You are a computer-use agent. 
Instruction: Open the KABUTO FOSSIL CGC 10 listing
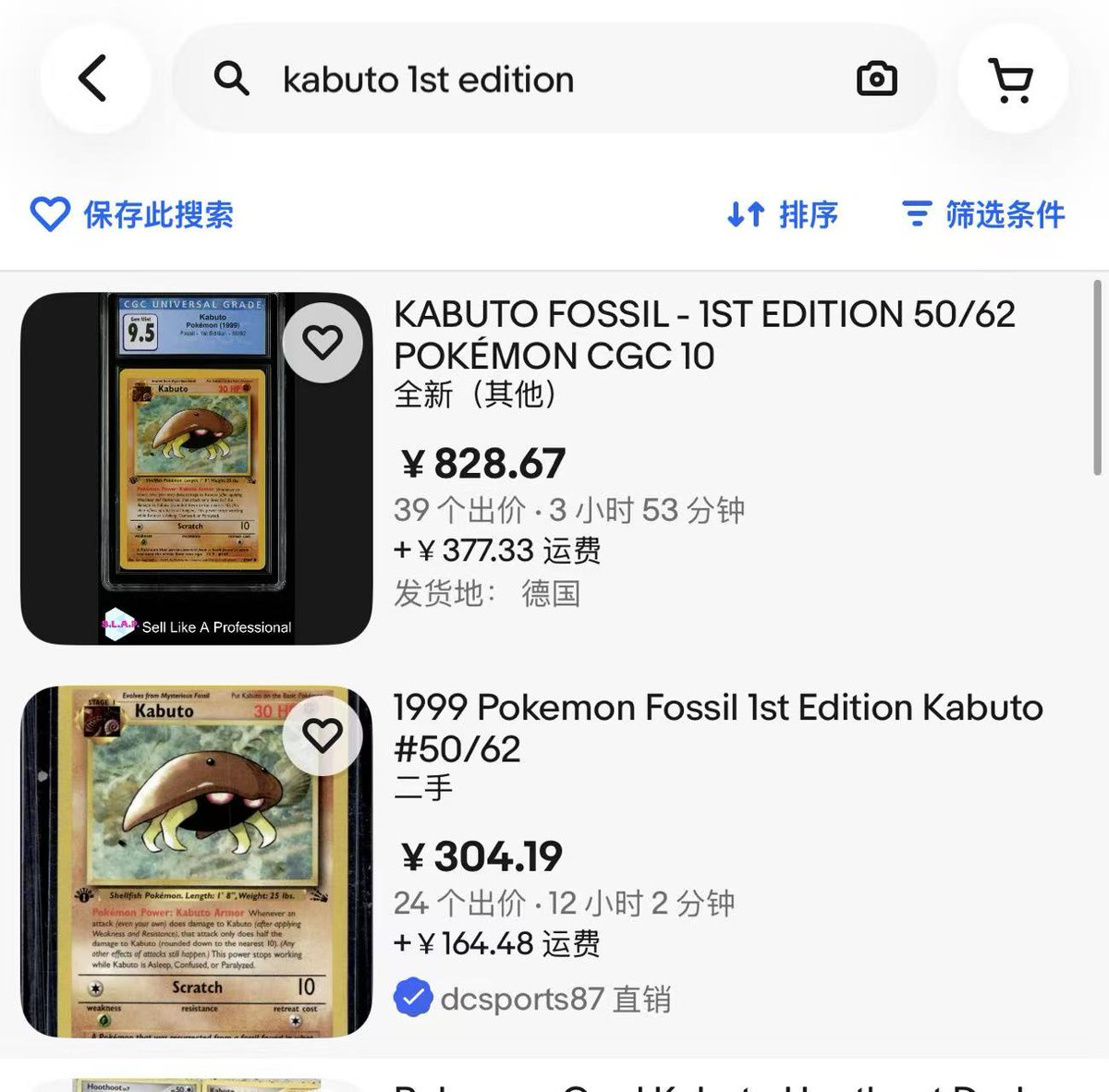tap(704, 334)
